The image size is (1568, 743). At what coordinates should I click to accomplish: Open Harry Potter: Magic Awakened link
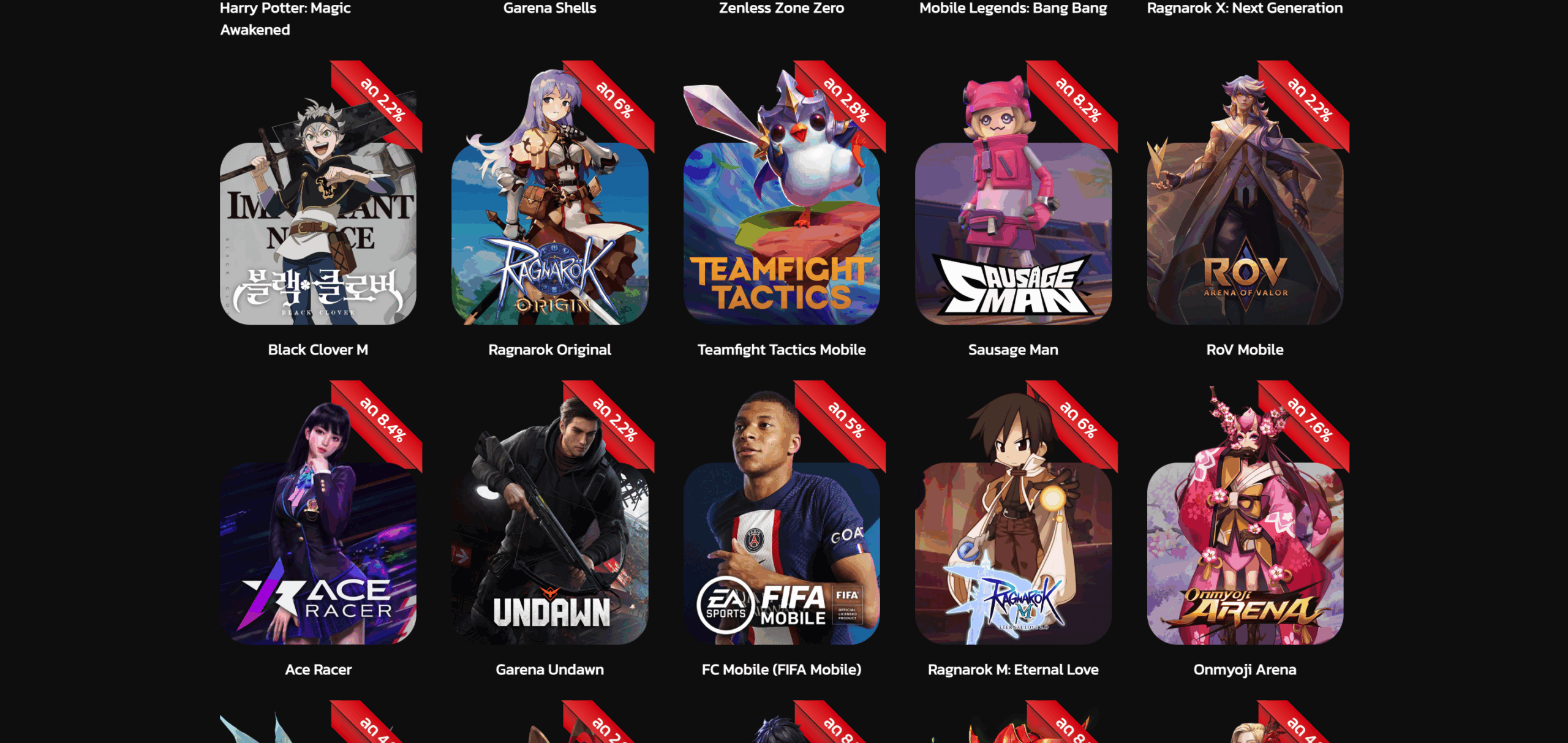(285, 18)
